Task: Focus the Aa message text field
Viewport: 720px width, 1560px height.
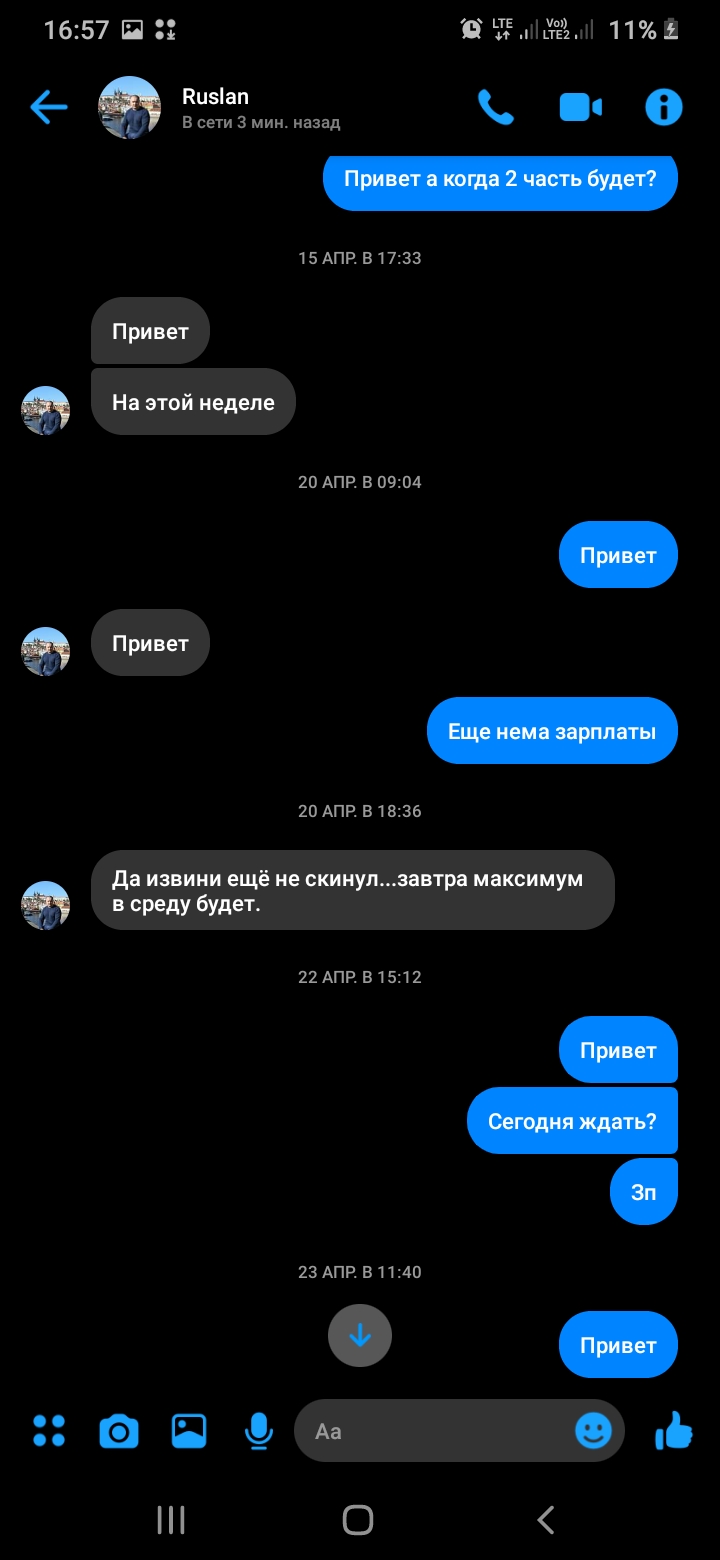Action: point(440,1431)
